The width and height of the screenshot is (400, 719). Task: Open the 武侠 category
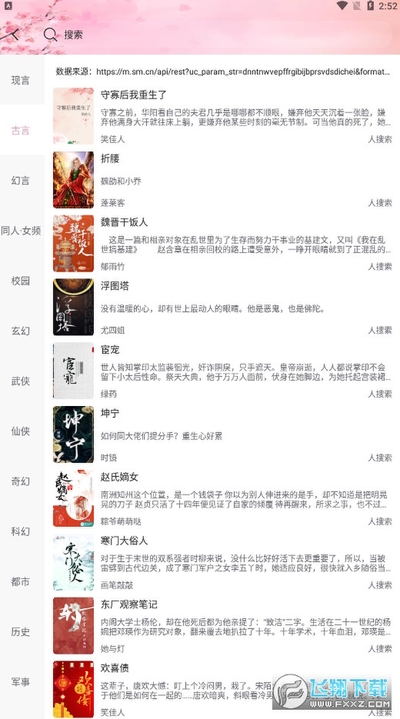21,381
